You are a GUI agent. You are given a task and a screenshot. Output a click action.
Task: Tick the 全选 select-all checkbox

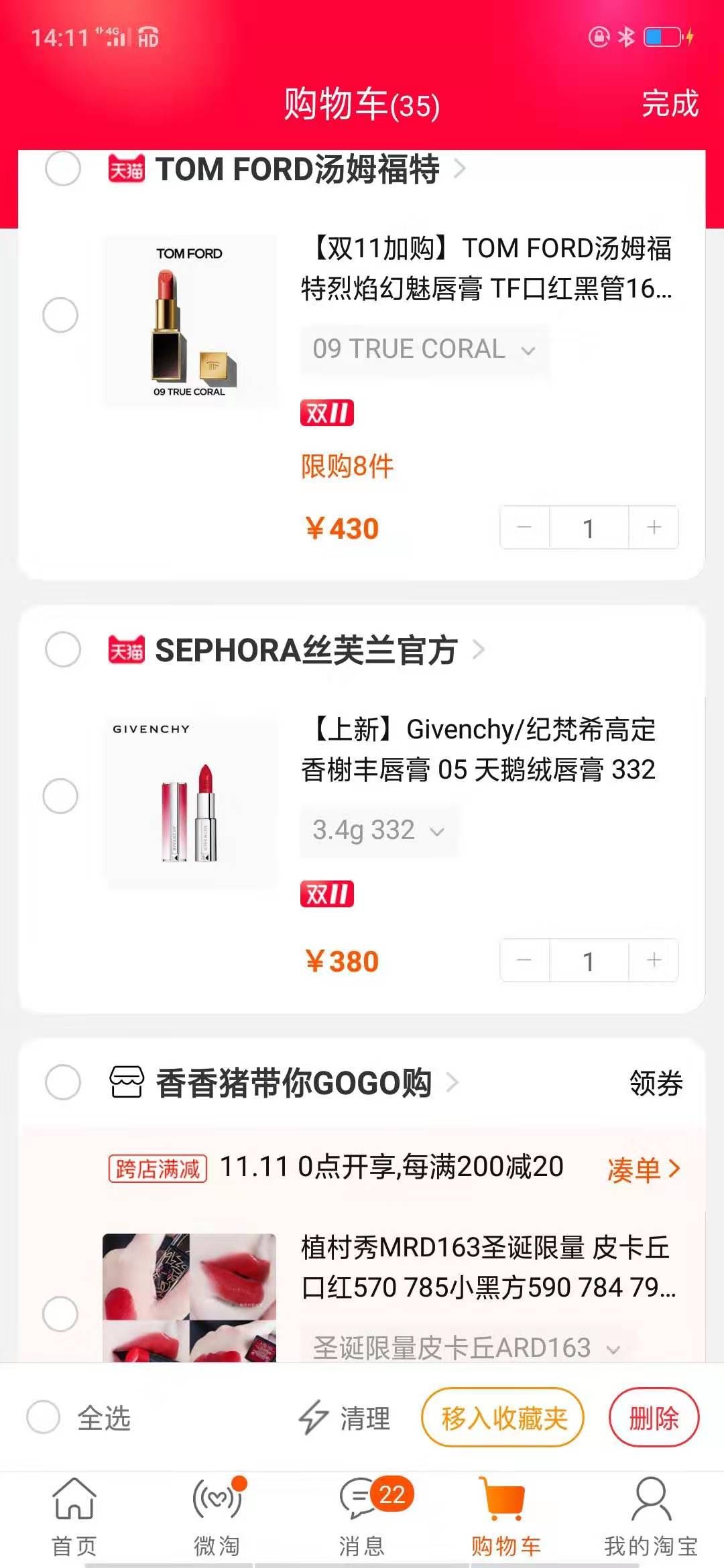click(x=44, y=1417)
